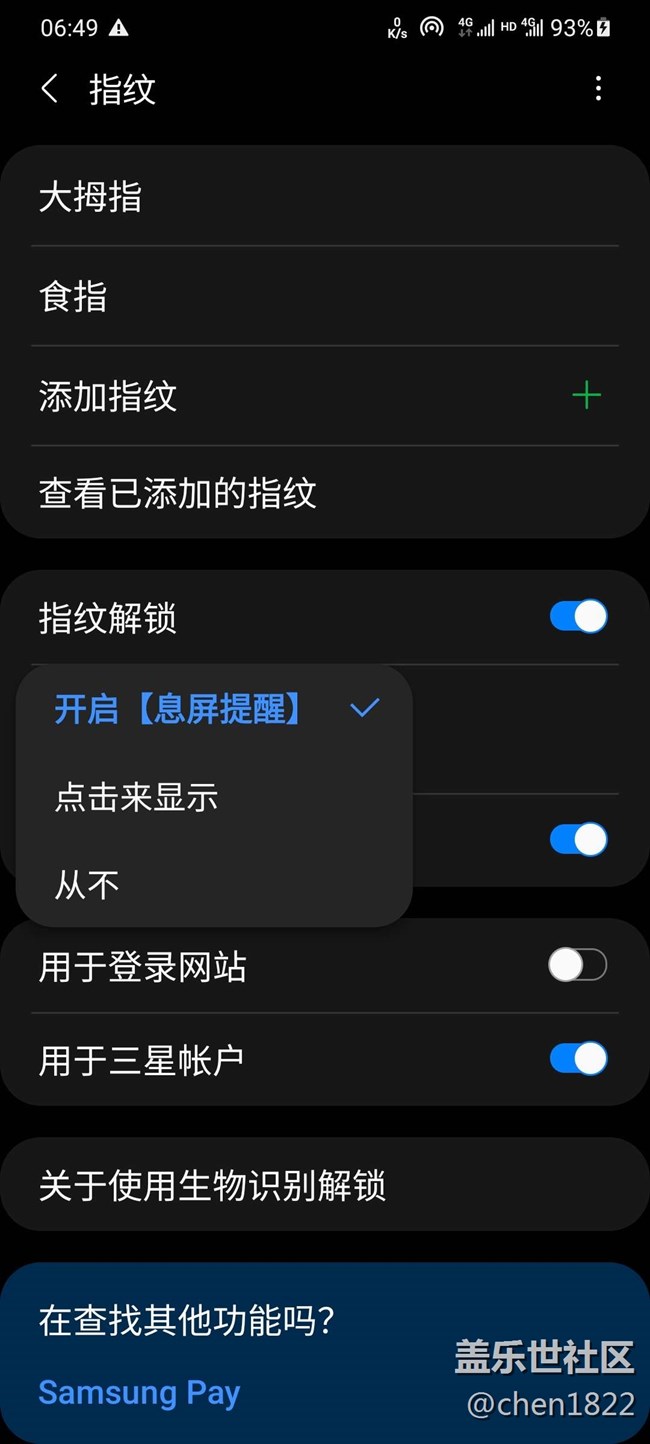Toggle the 指纹解锁 switch
650x1444 pixels.
578,617
